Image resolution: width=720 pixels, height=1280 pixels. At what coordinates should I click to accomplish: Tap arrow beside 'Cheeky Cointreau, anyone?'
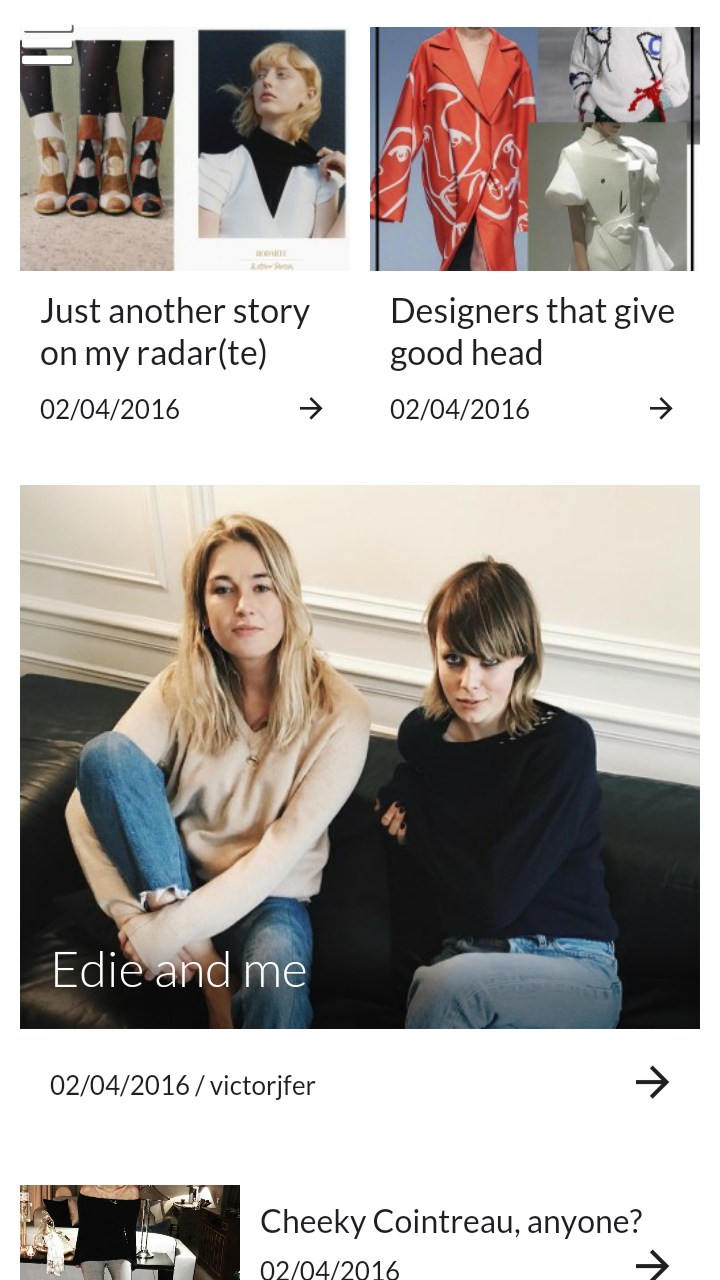(652, 1264)
